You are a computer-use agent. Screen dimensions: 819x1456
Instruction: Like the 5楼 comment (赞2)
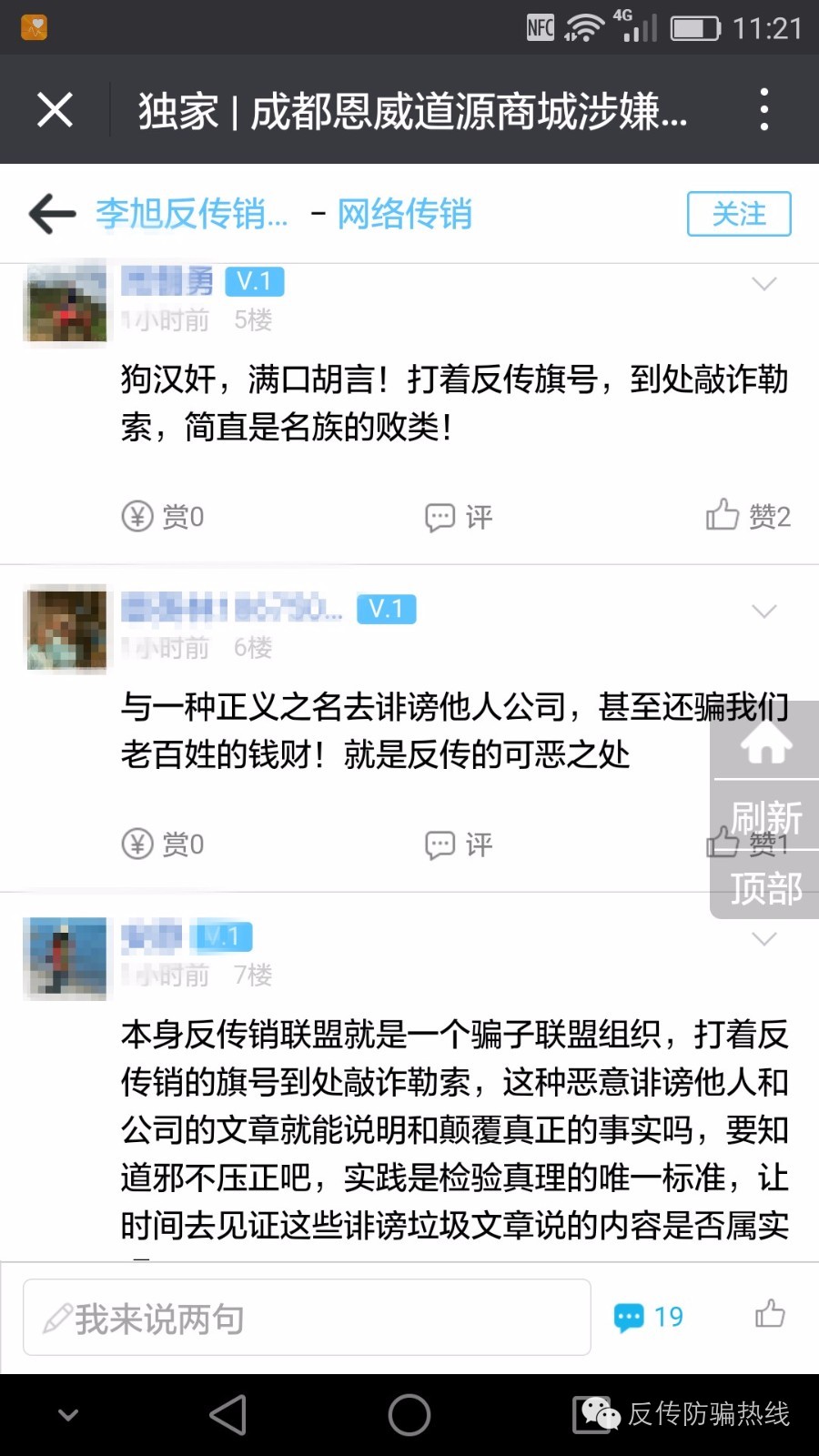click(x=748, y=516)
